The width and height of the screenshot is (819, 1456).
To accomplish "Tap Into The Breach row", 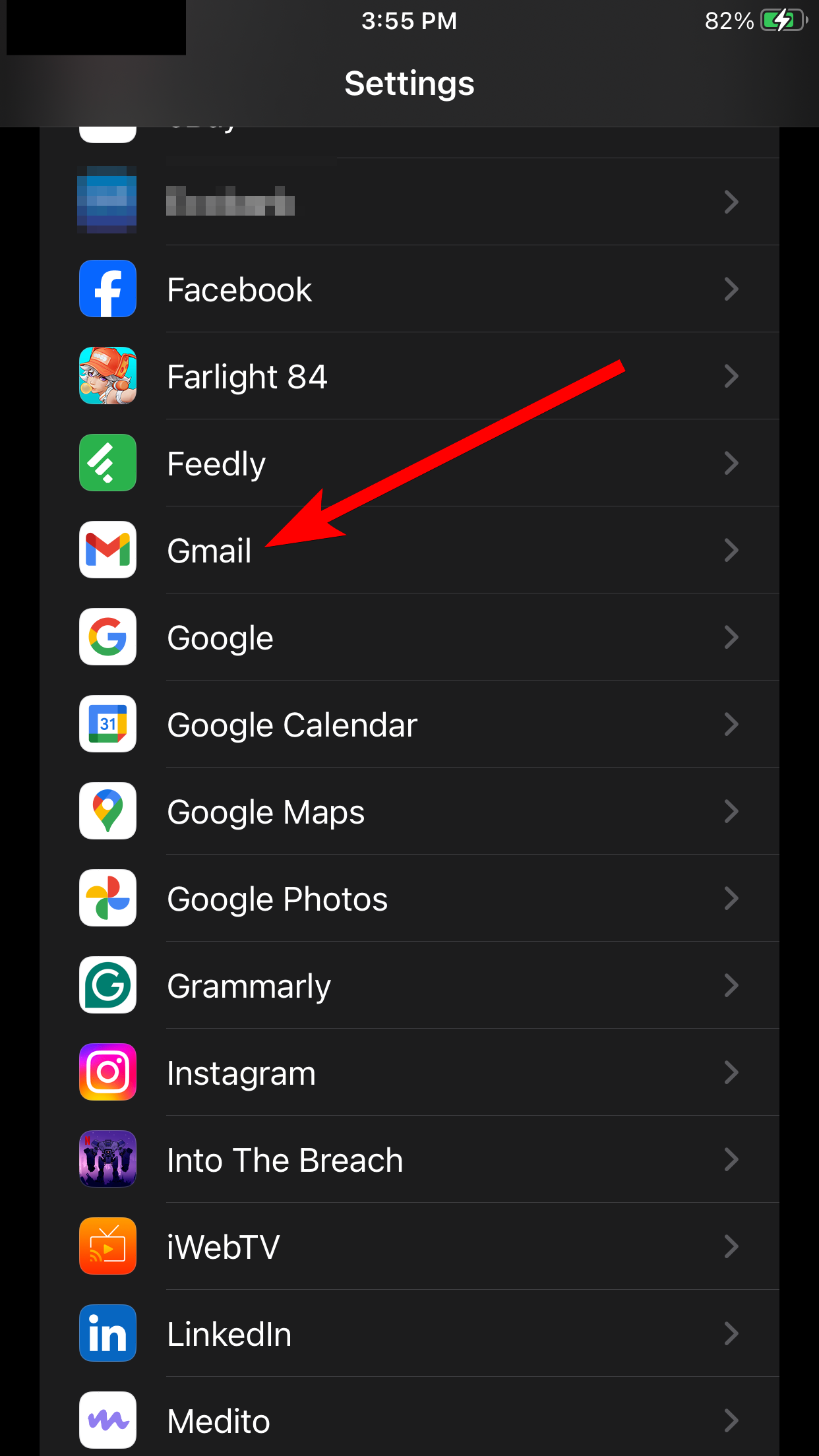I will pyautogui.click(x=409, y=1160).
